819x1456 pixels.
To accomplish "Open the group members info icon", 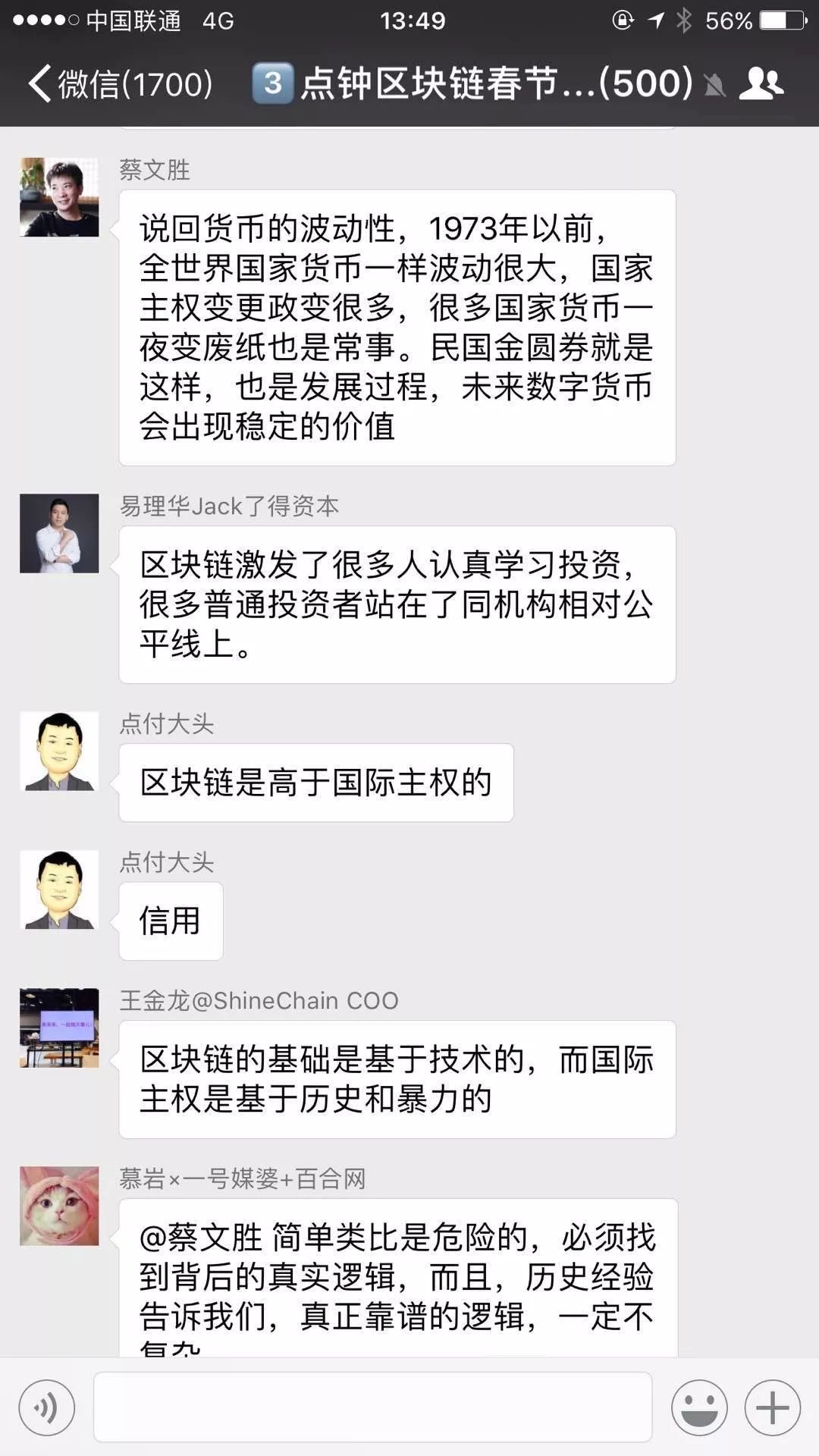I will (761, 83).
